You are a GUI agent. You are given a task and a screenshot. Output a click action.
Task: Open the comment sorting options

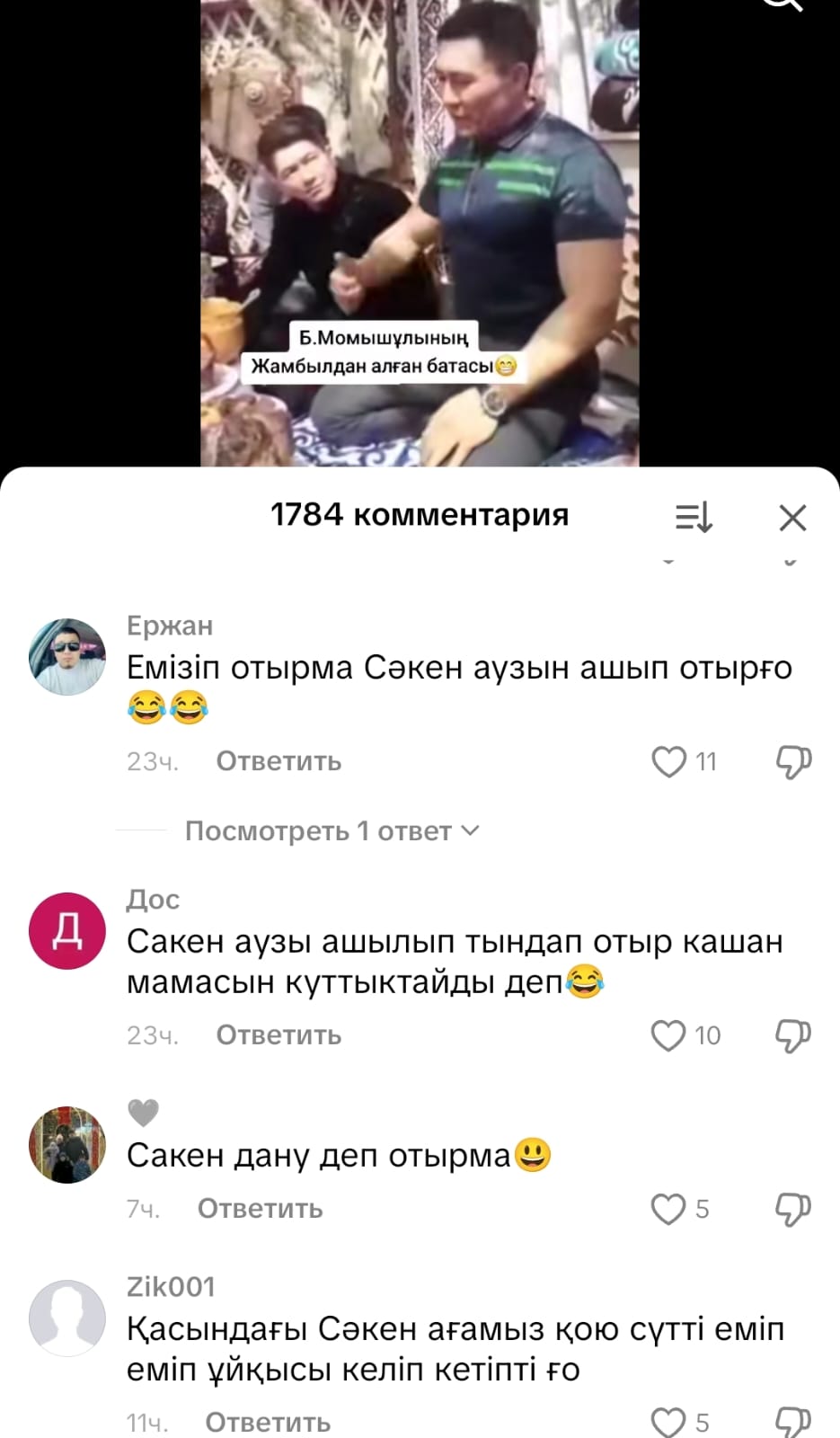click(694, 518)
